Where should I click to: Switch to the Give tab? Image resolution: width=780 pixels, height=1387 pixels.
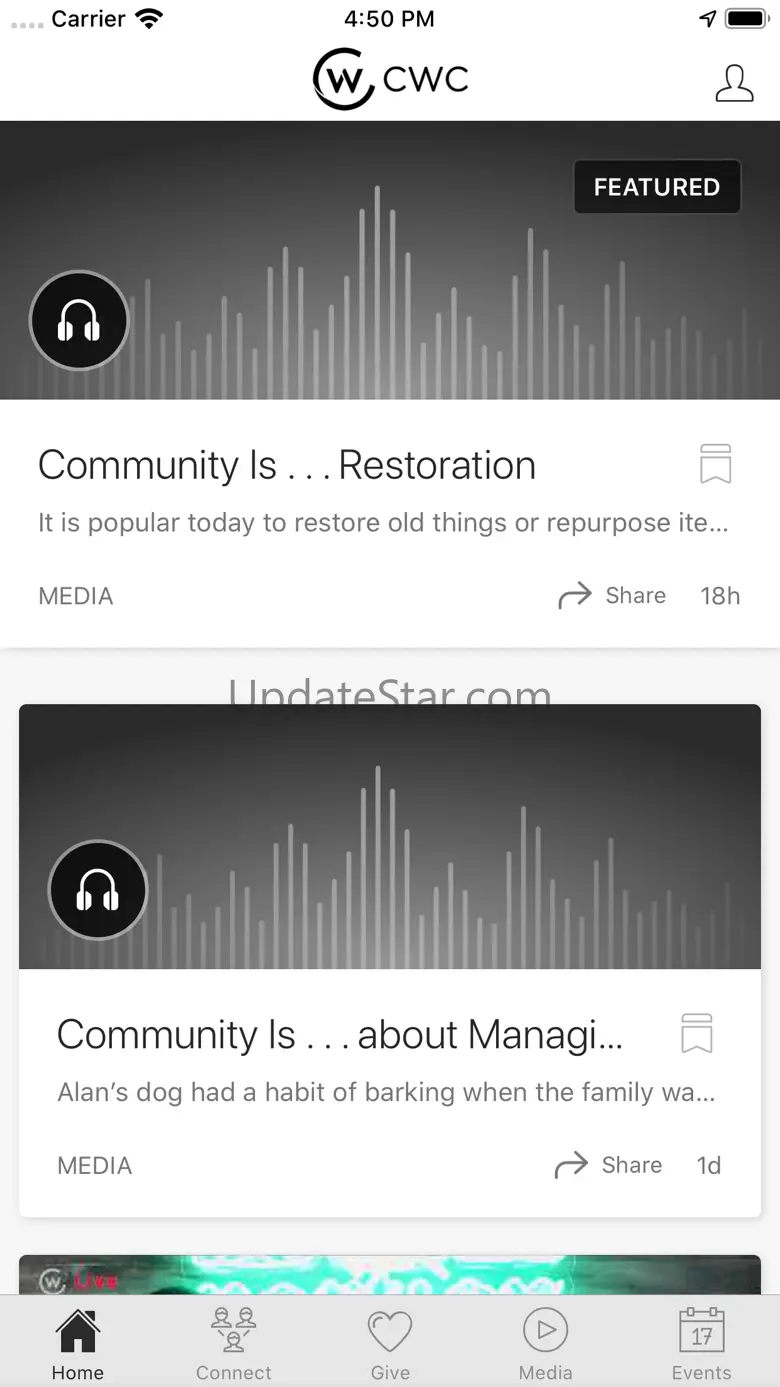[x=390, y=1342]
